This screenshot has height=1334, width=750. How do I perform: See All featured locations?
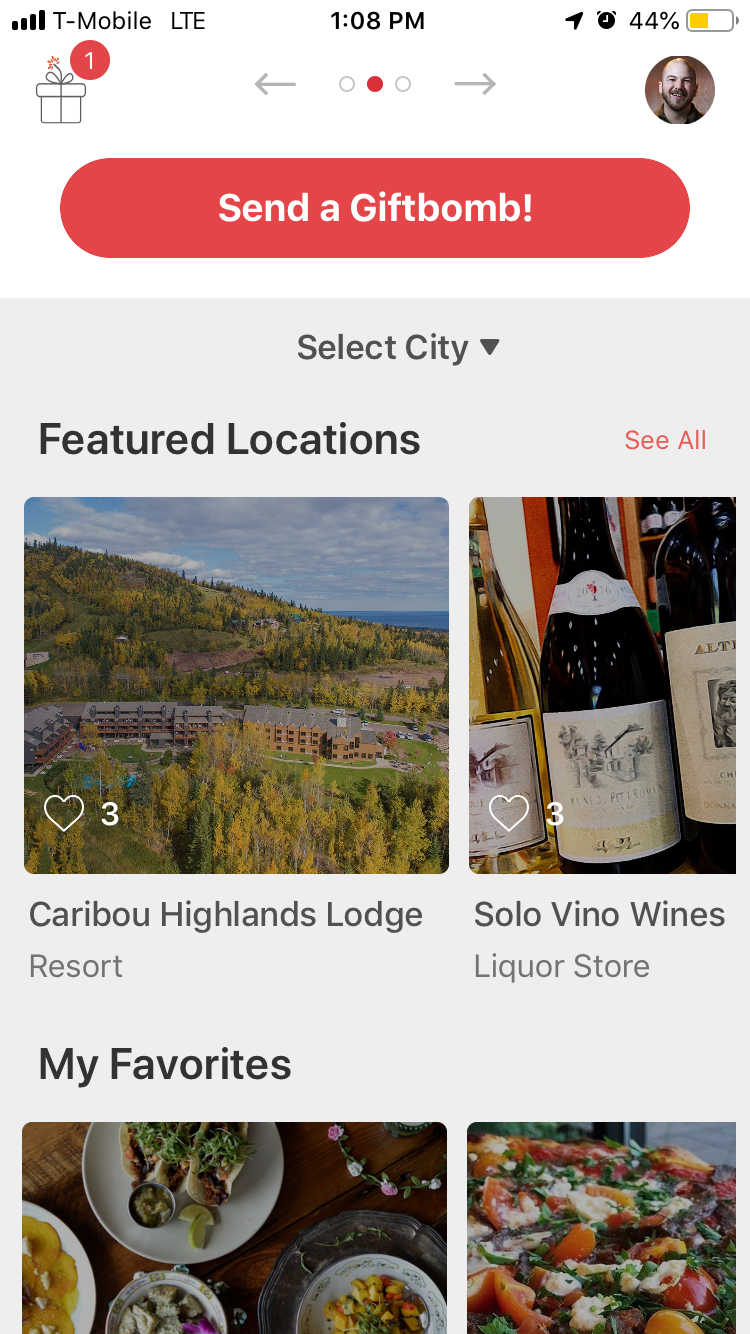(665, 440)
